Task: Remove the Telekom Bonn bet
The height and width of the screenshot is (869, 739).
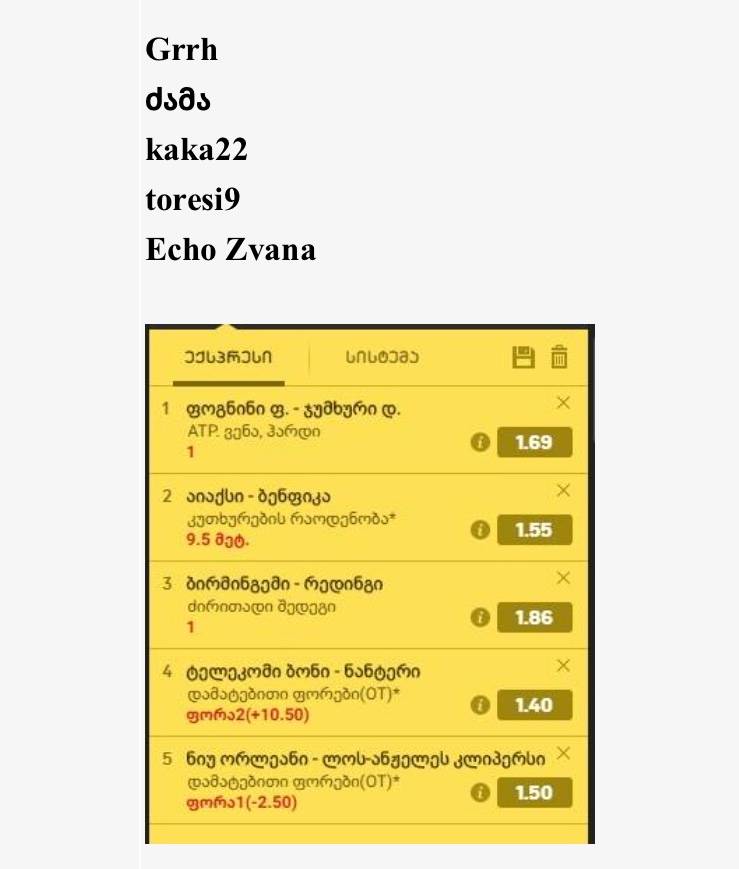Action: click(563, 665)
